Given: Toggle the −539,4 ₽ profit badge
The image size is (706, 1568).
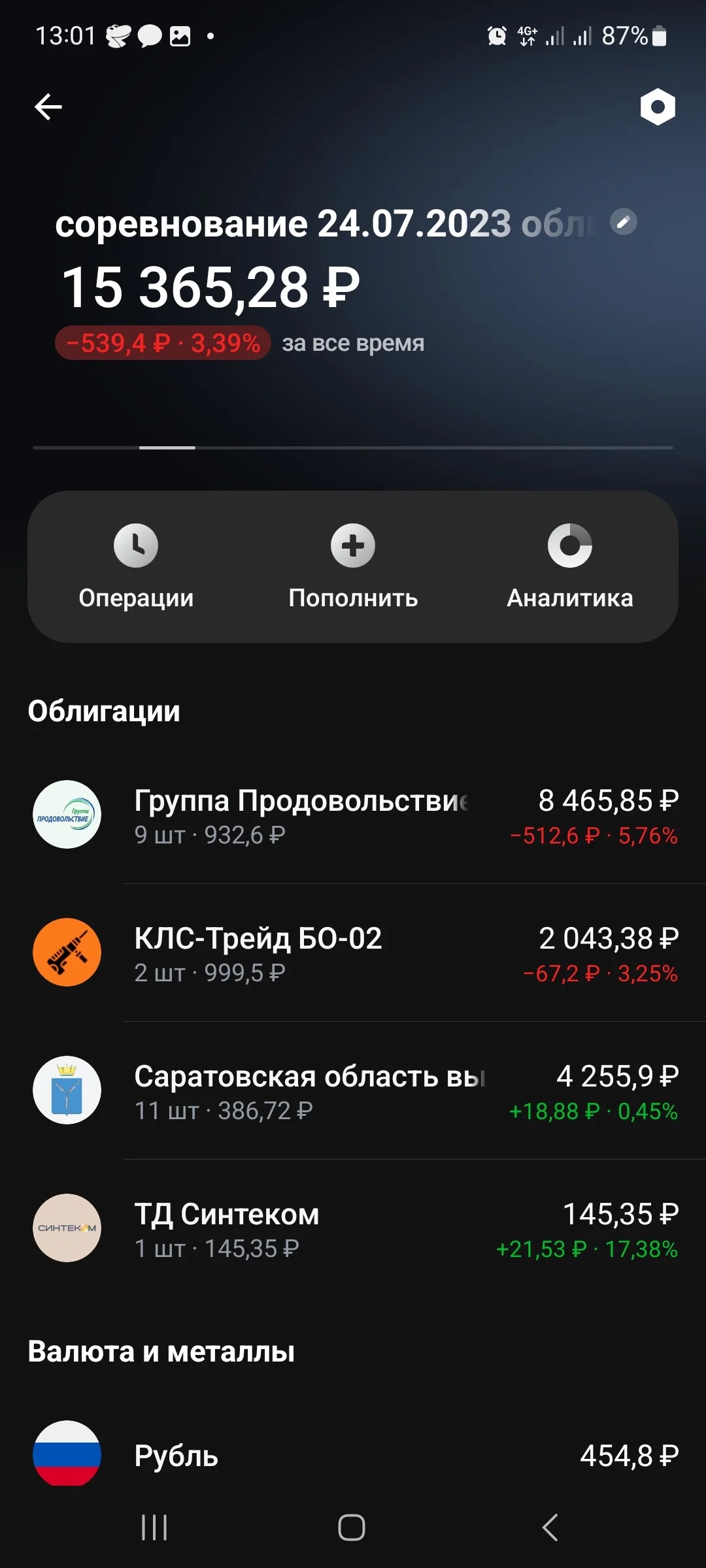Looking at the screenshot, I should click(163, 343).
